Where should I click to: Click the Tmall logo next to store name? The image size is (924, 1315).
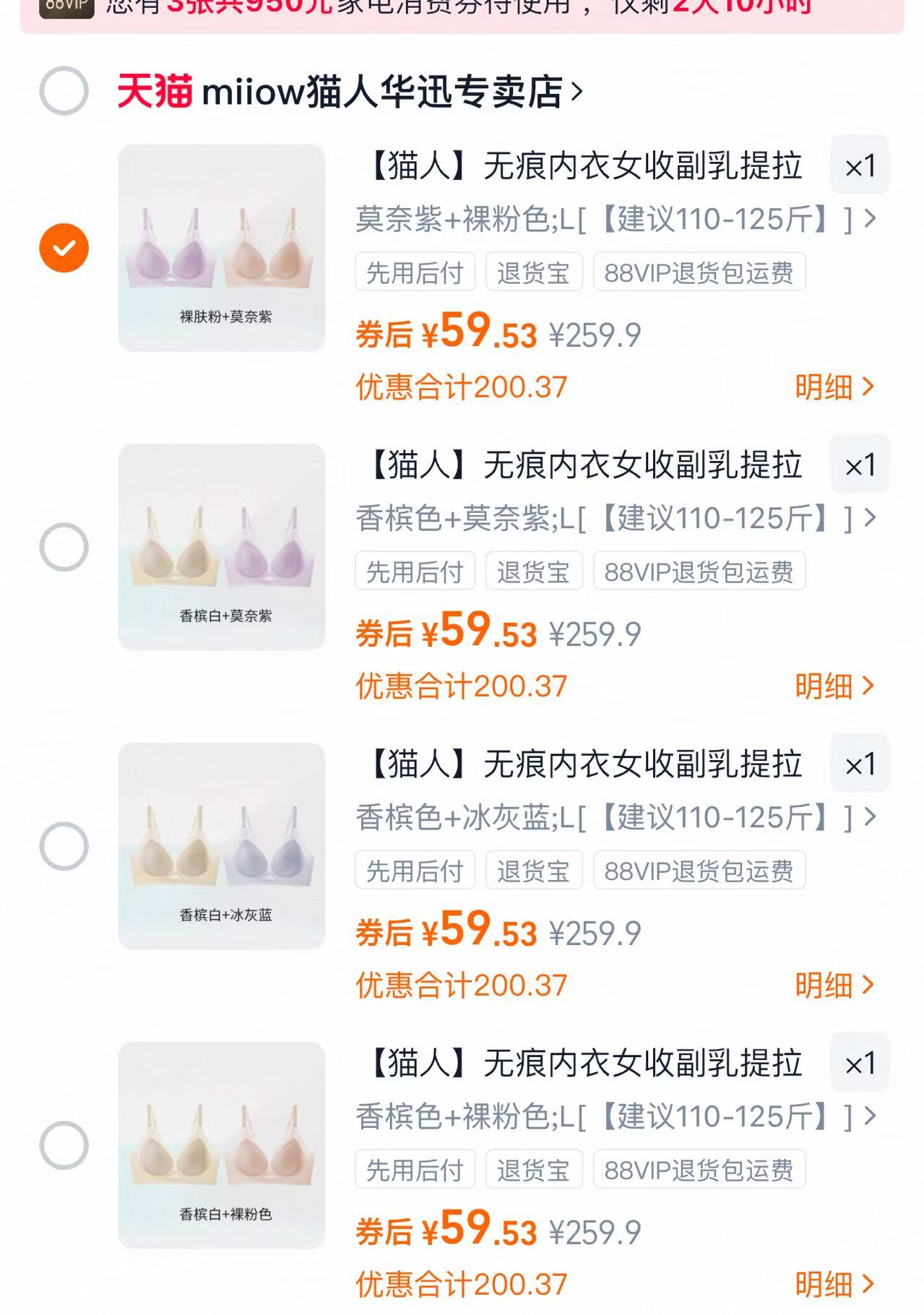click(154, 91)
